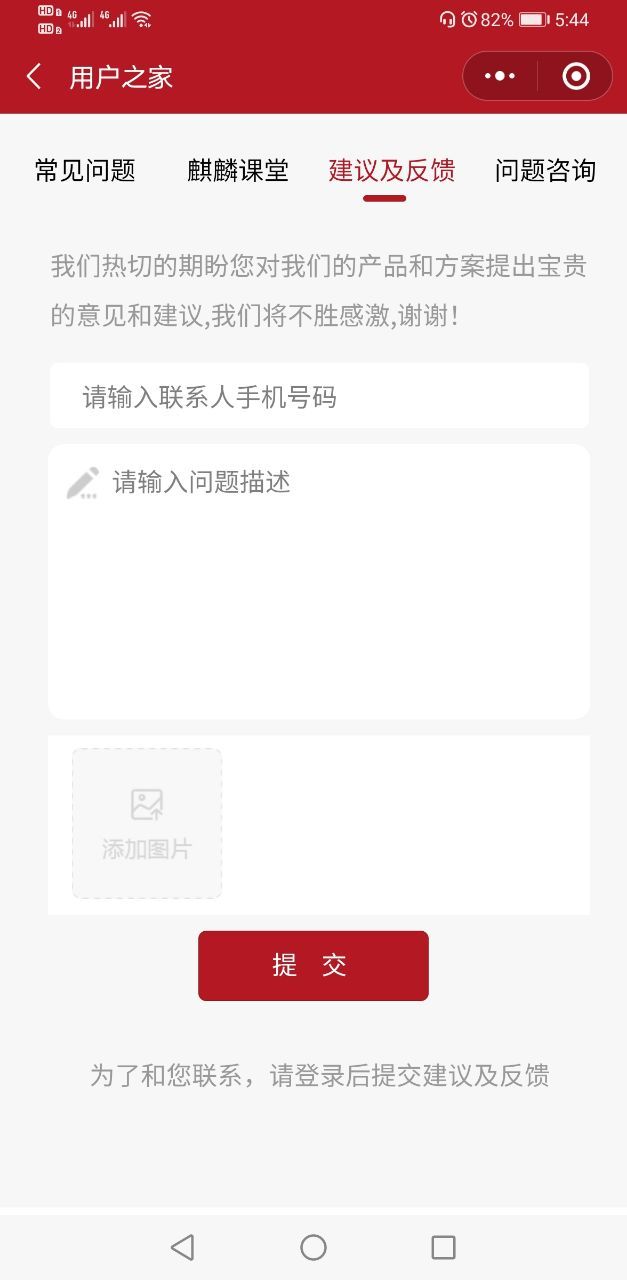Open the mini program three-dot menu
The height and width of the screenshot is (1280, 627).
pos(500,76)
